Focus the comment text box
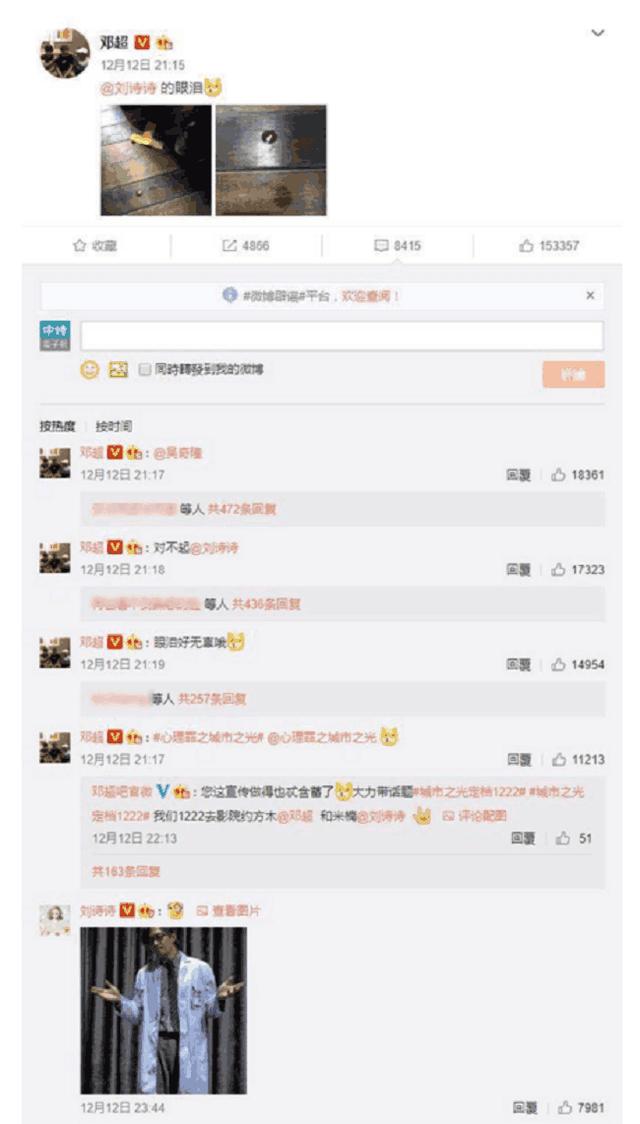This screenshot has height=1124, width=640. tap(341, 336)
